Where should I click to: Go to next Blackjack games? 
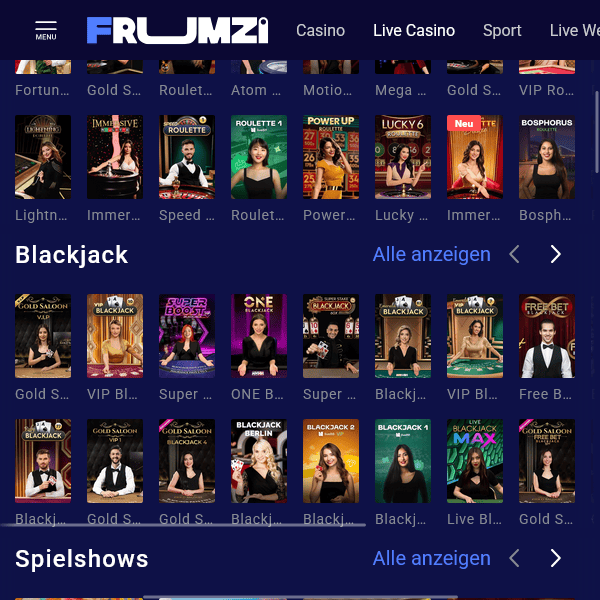pos(556,254)
